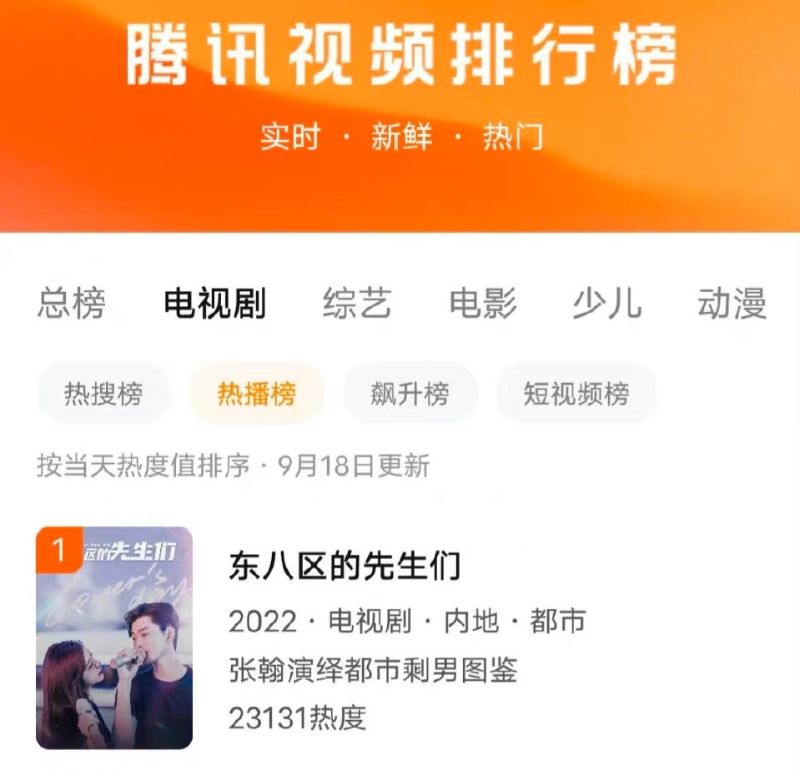800x776 pixels.
Task: Select the 热搜榜 chip
Action: click(x=103, y=393)
